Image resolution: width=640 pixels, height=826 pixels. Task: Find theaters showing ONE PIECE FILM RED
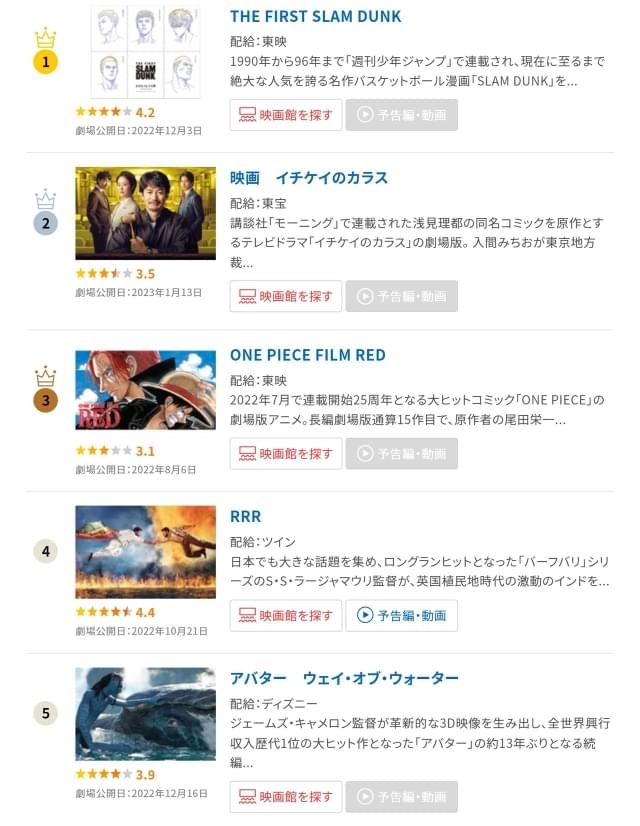click(x=286, y=454)
